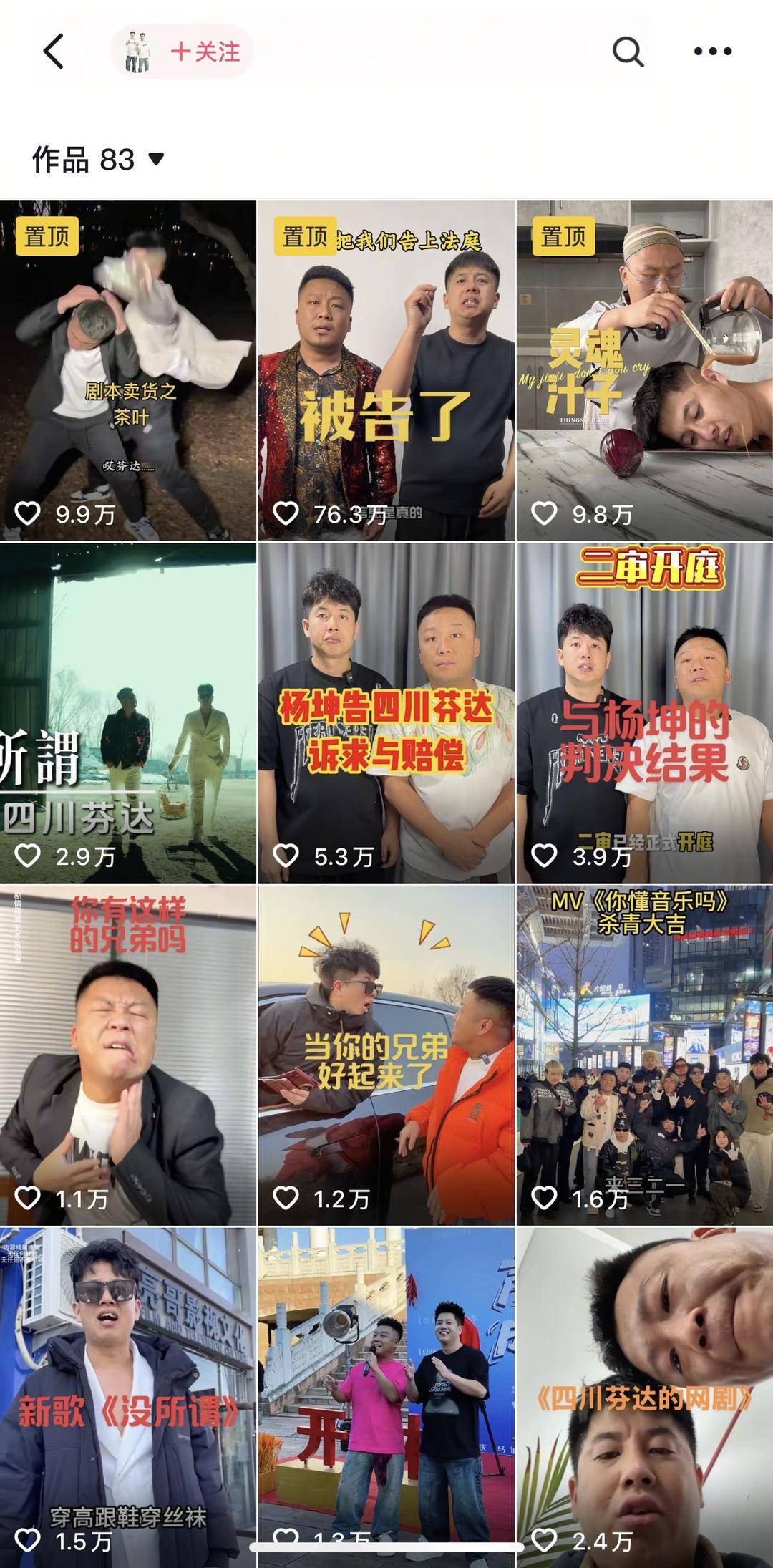Open the video with the pink-shirted singer
Viewport: 773px width, 1568px height.
click(386, 1396)
